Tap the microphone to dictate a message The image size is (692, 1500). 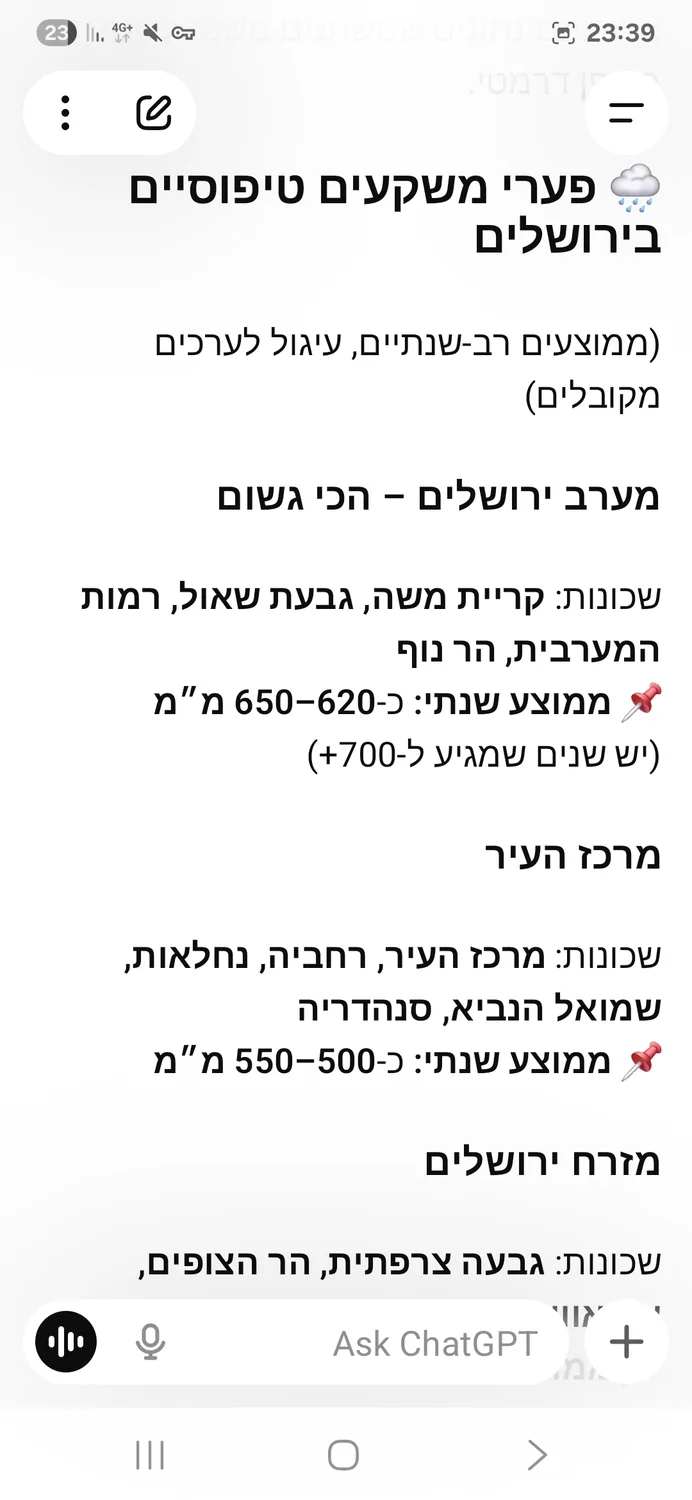[150, 1343]
